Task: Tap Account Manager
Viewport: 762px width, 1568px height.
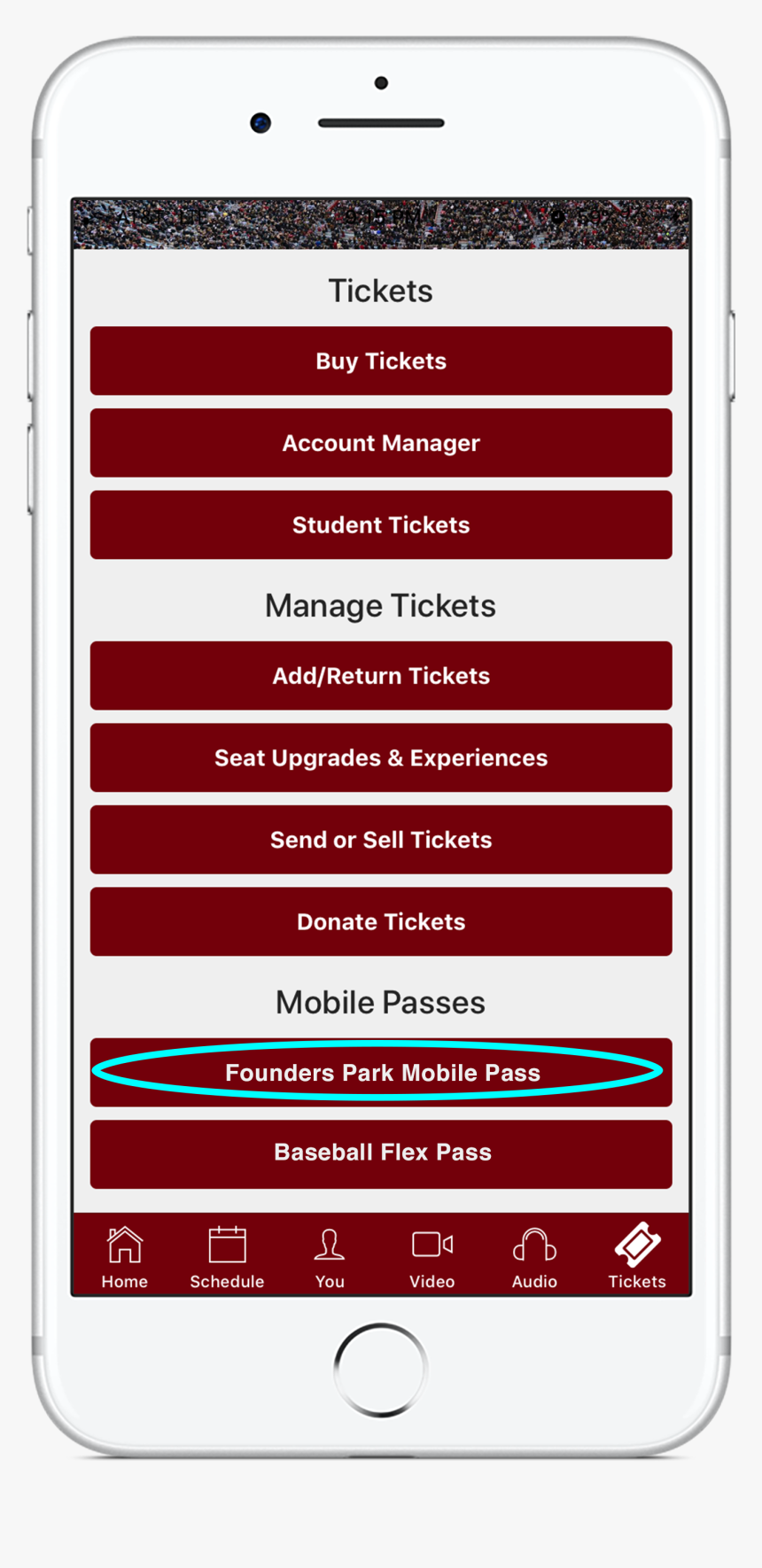Action: click(380, 443)
